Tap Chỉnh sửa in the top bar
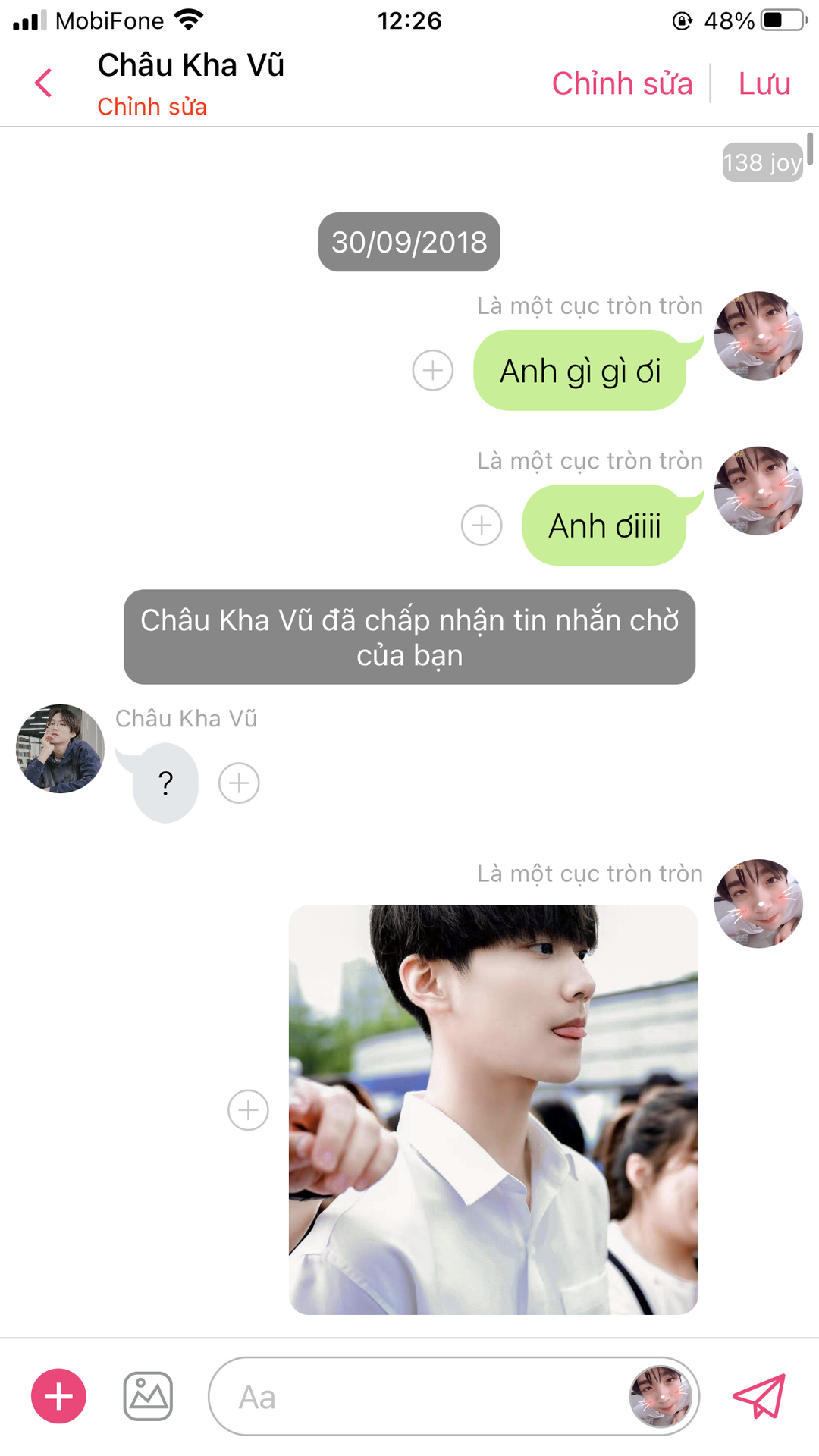The height and width of the screenshot is (1456, 819). [622, 83]
